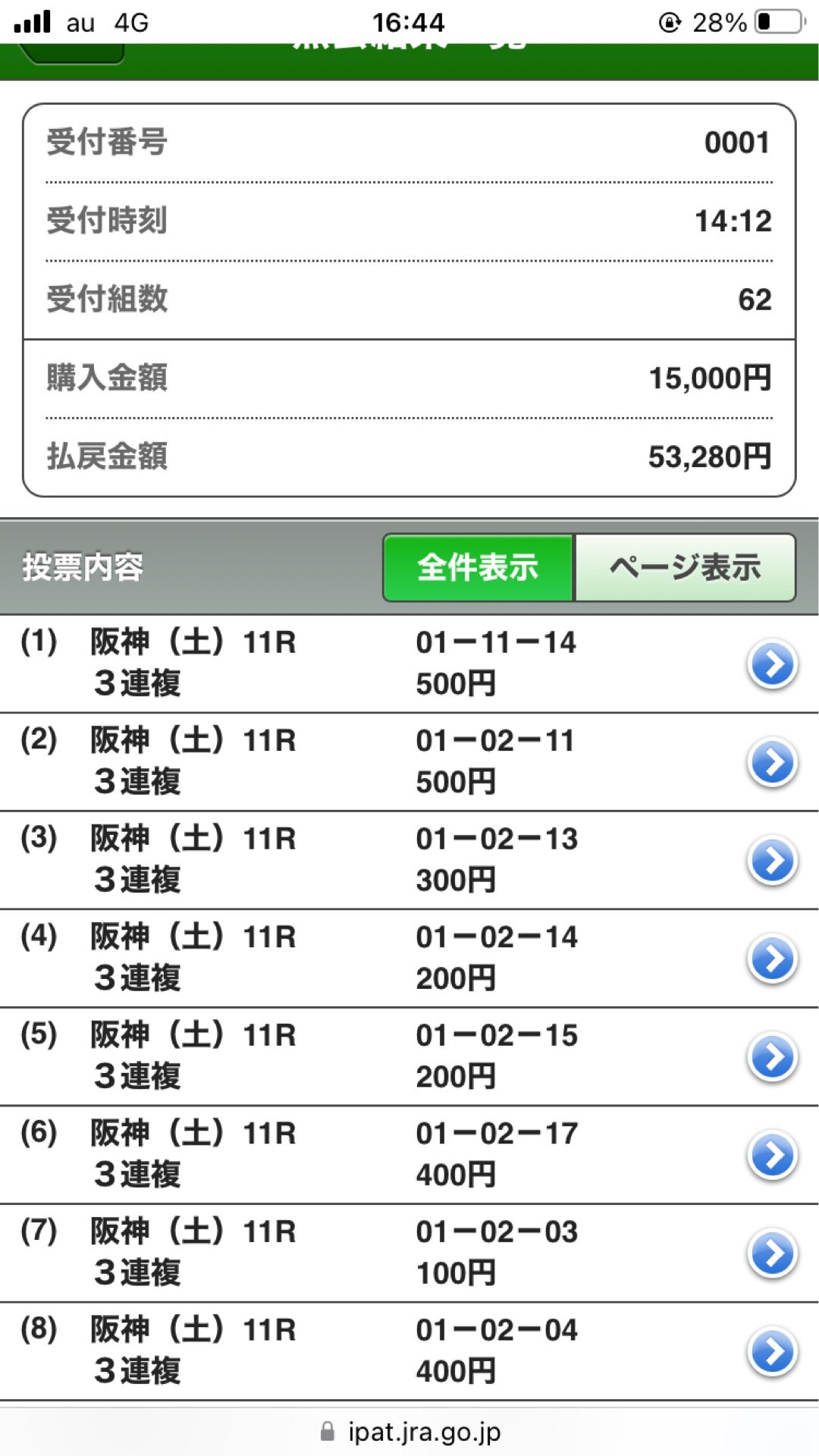This screenshot has width=819, height=1456.
Task: Open bet details for 01-02-04
Action: point(772,1351)
